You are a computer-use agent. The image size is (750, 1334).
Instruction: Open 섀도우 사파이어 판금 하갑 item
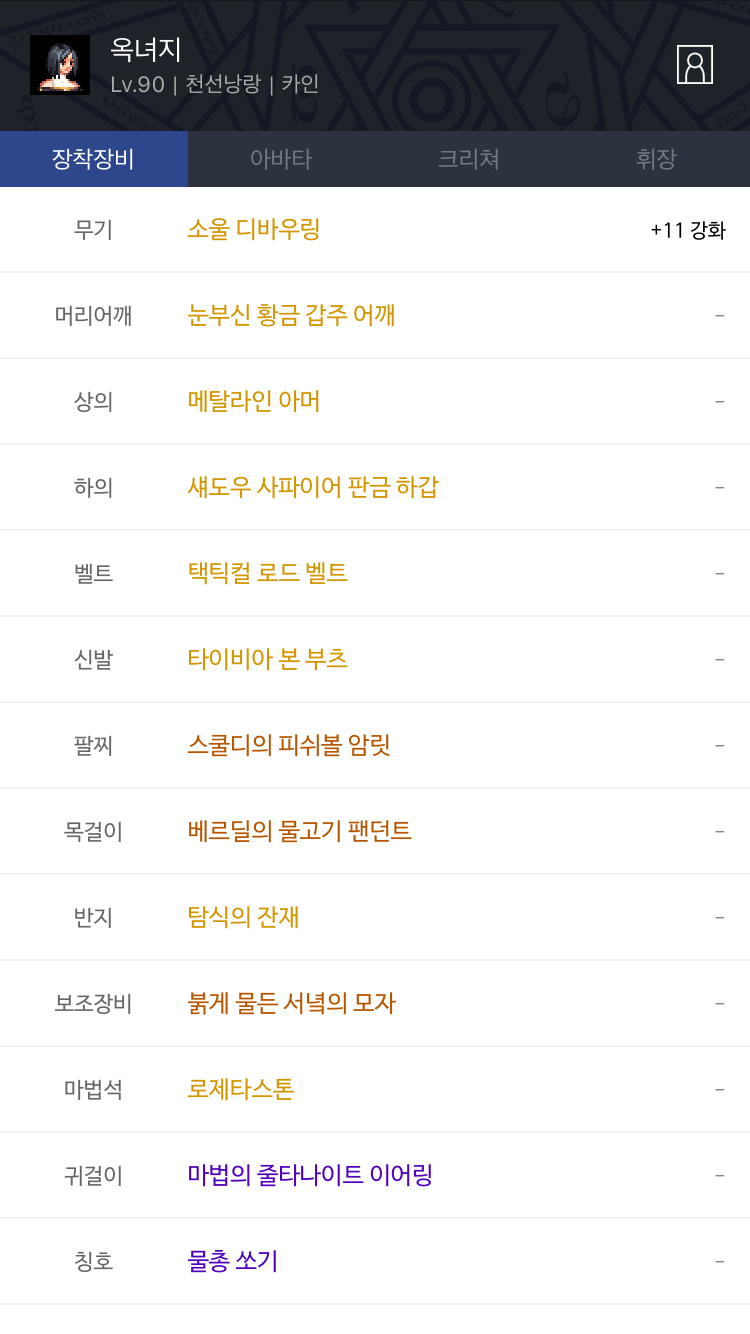coord(375,488)
